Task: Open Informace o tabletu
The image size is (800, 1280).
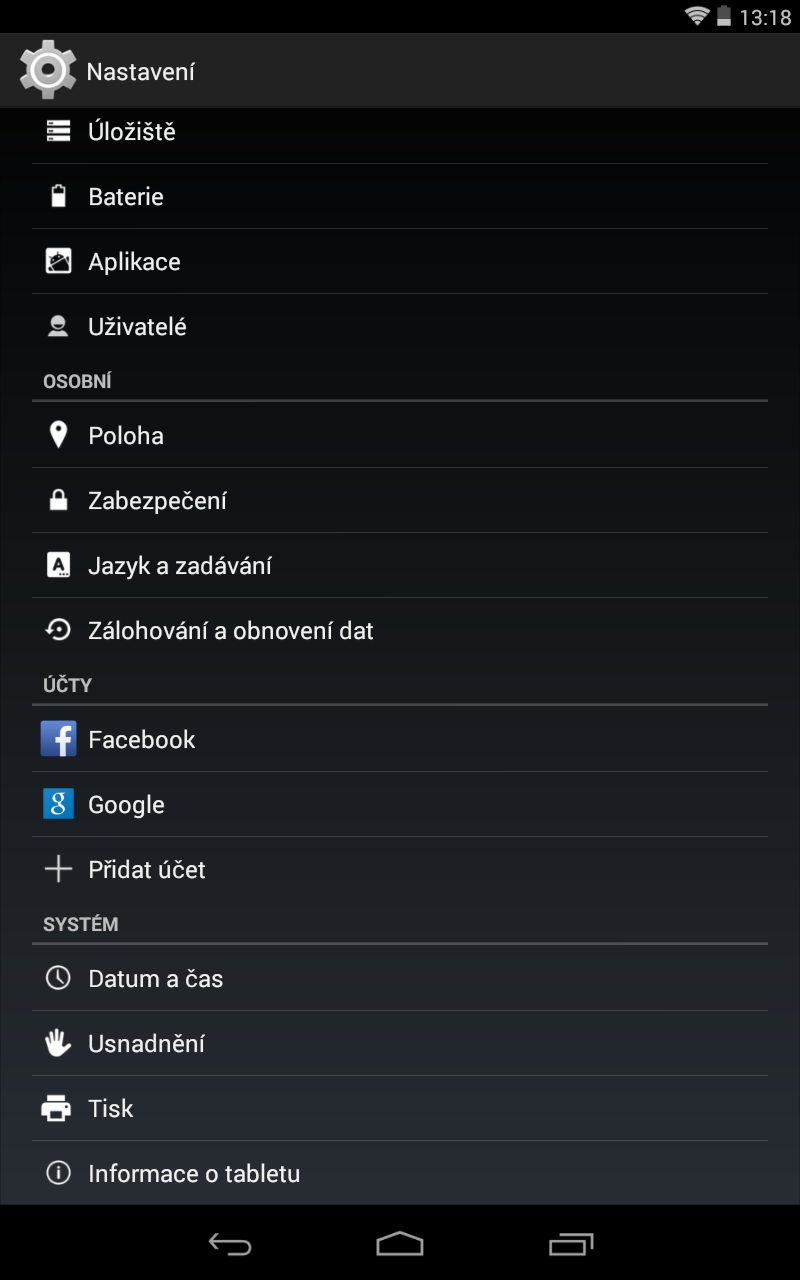Action: pos(400,1174)
